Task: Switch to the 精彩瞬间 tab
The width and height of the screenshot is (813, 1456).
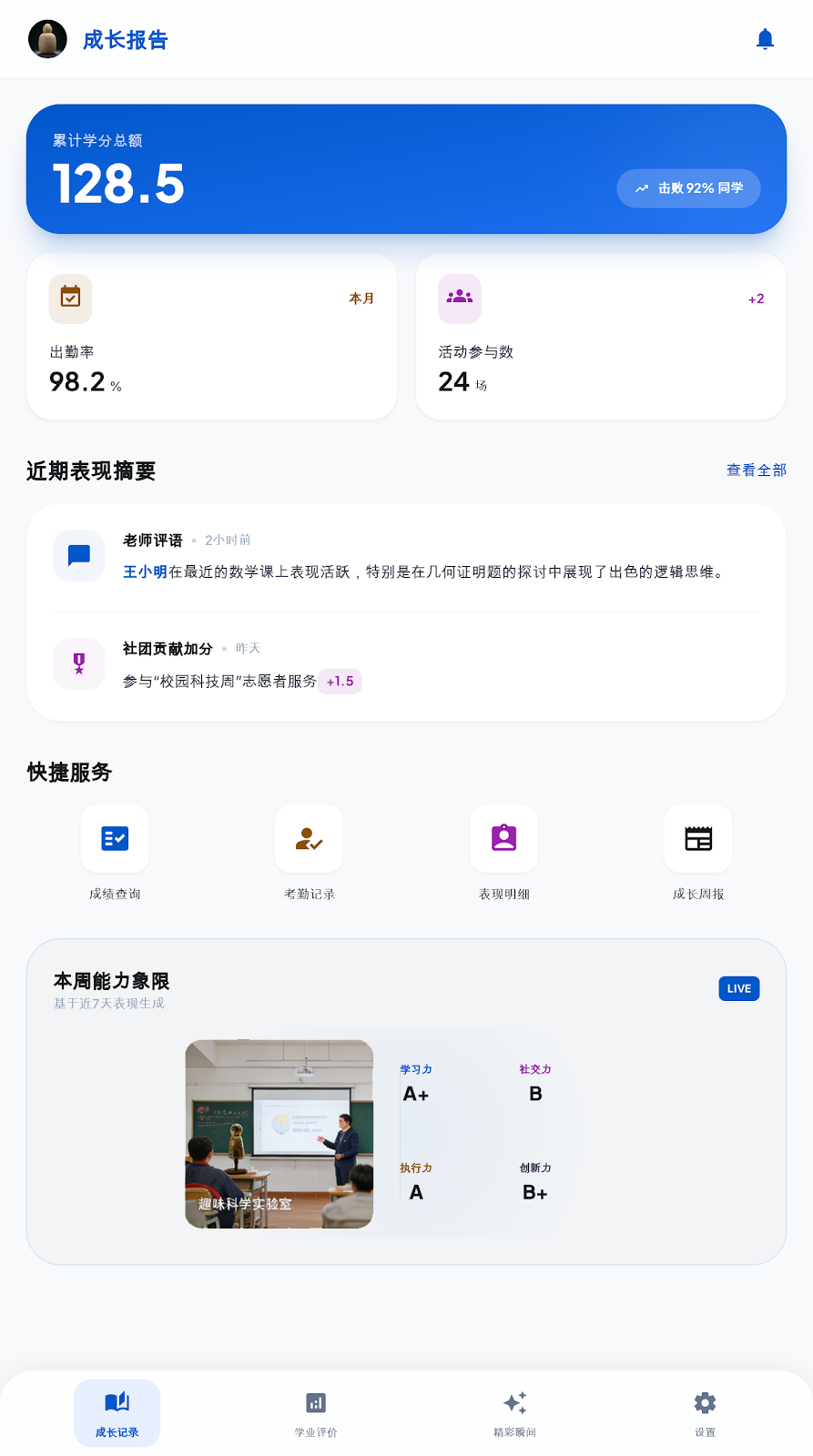Action: click(x=514, y=1412)
